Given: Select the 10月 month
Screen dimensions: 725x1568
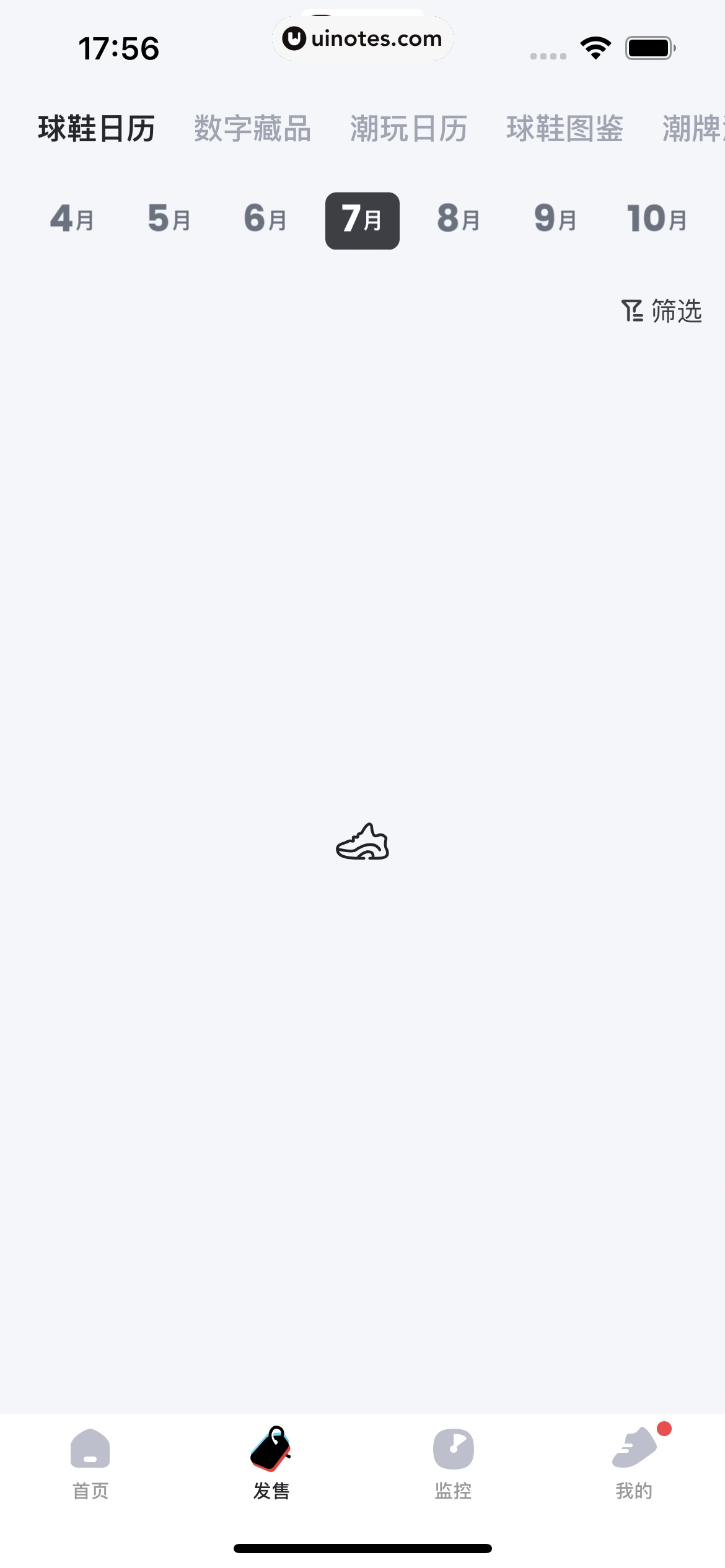Looking at the screenshot, I should [657, 220].
